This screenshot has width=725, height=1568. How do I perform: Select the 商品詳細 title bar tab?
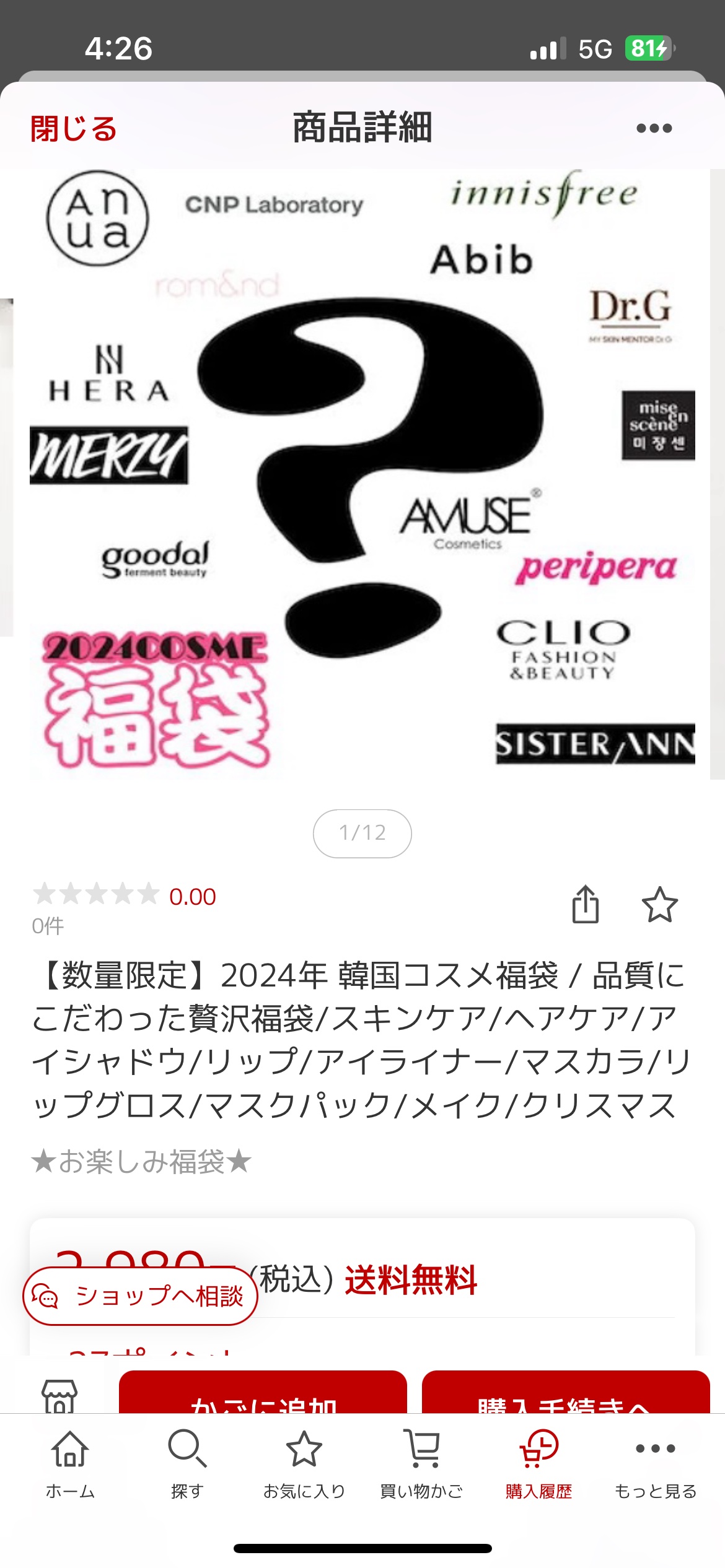pos(362,127)
